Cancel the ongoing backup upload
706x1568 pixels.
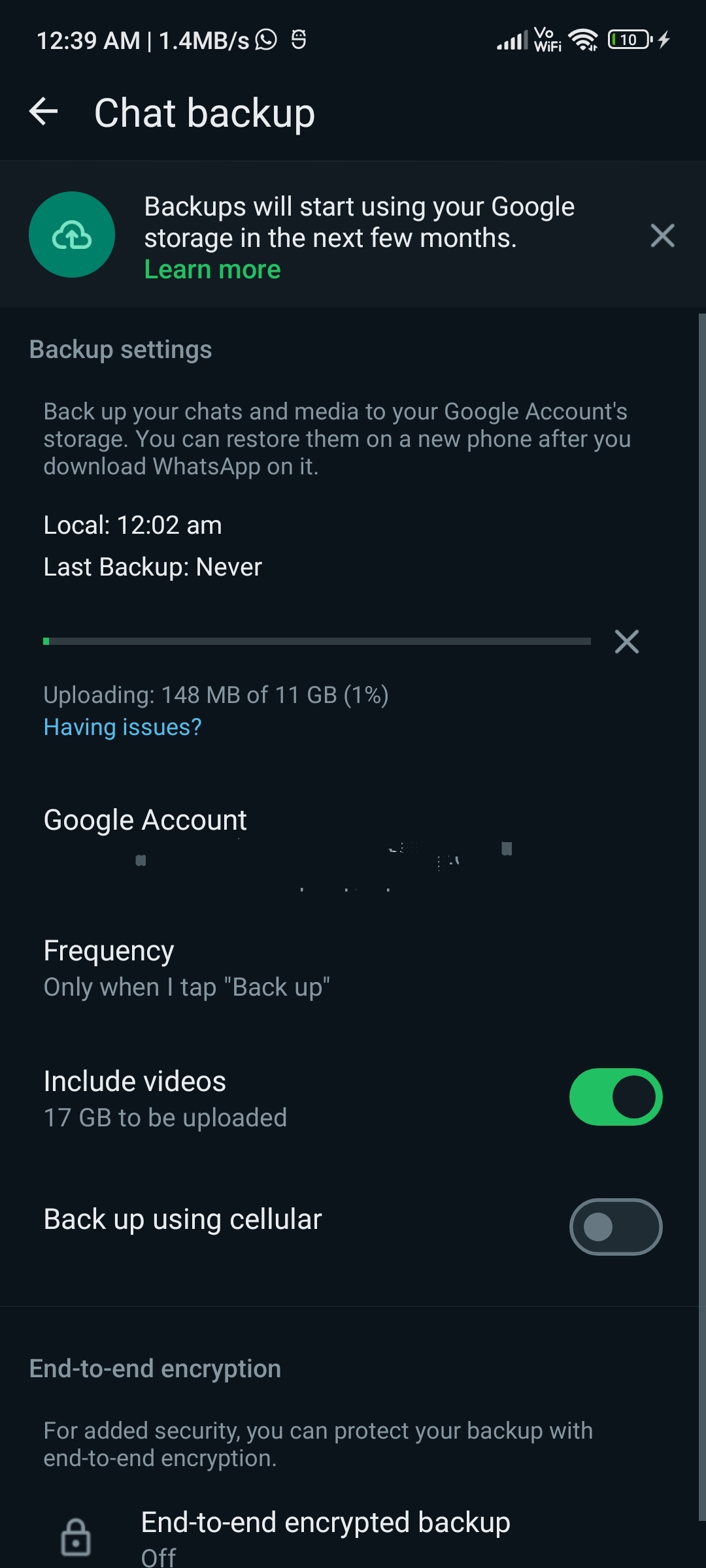click(x=626, y=642)
